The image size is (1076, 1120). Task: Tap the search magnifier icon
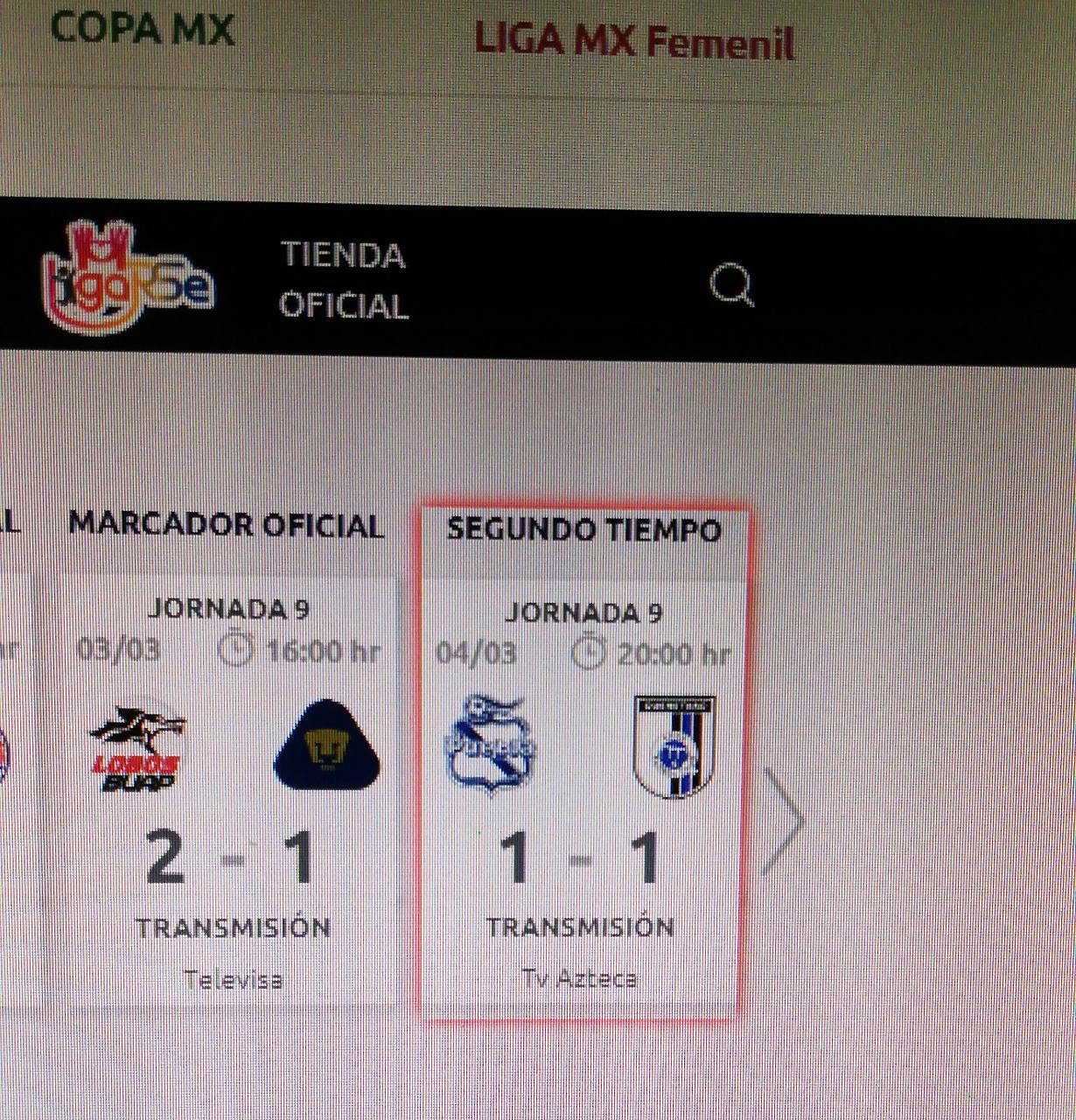[731, 286]
